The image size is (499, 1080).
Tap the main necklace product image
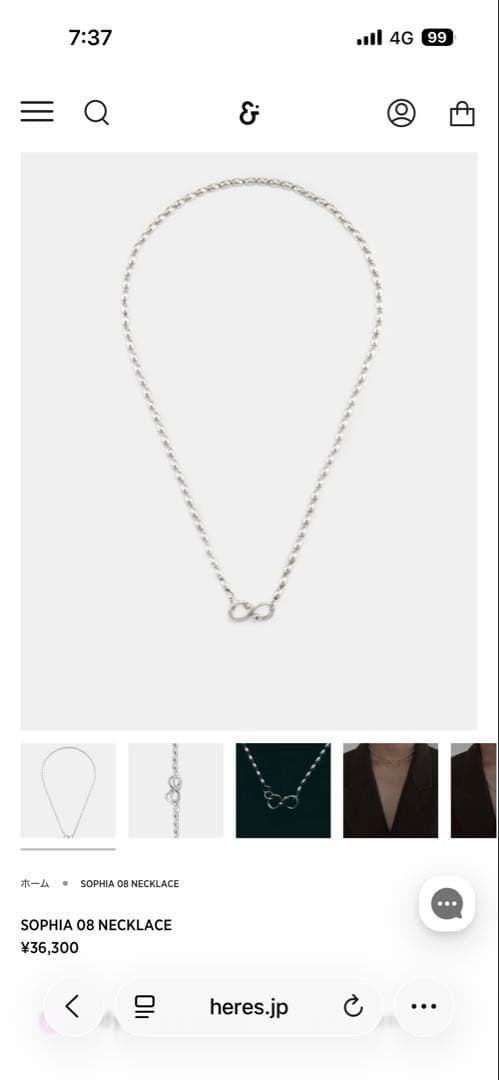(x=249, y=441)
